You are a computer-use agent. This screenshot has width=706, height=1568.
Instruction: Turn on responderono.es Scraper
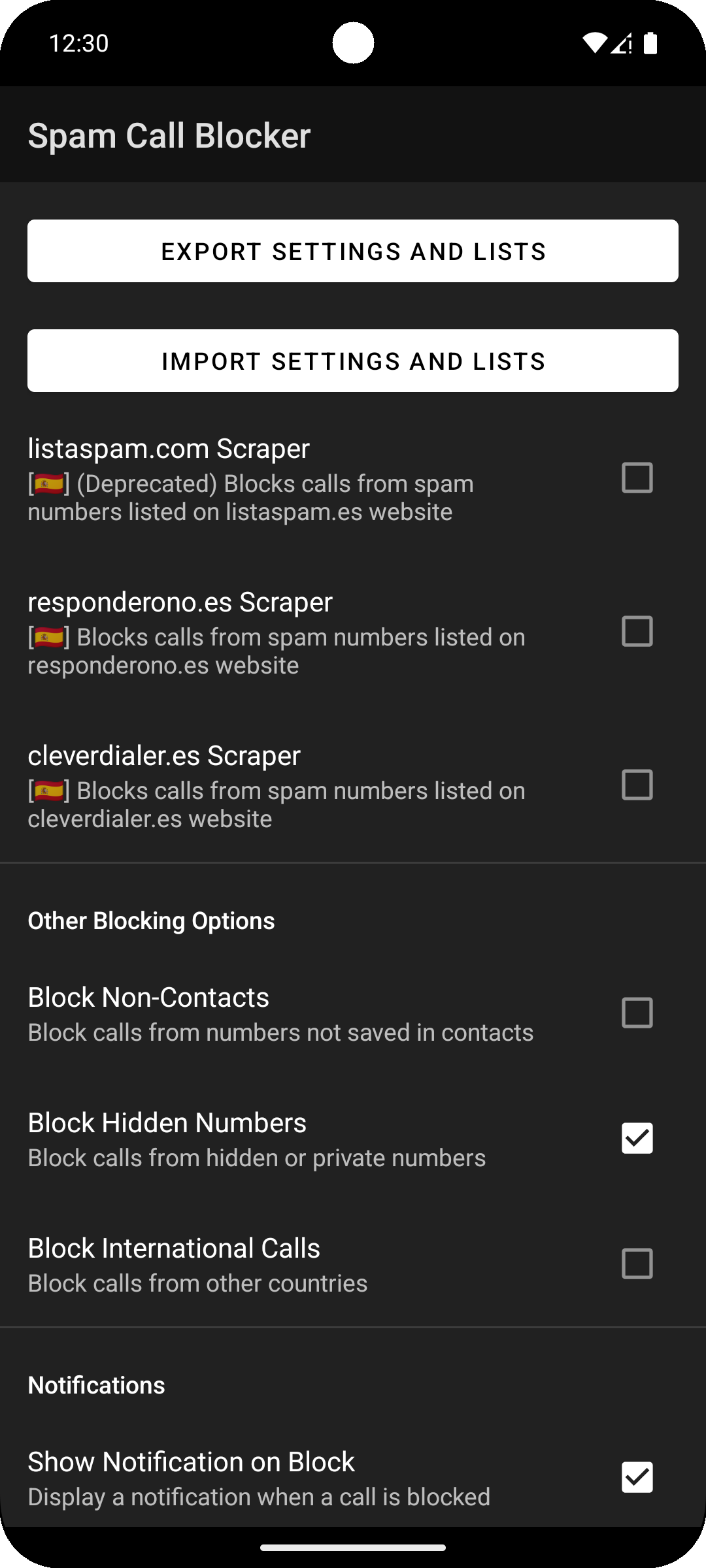coord(637,631)
